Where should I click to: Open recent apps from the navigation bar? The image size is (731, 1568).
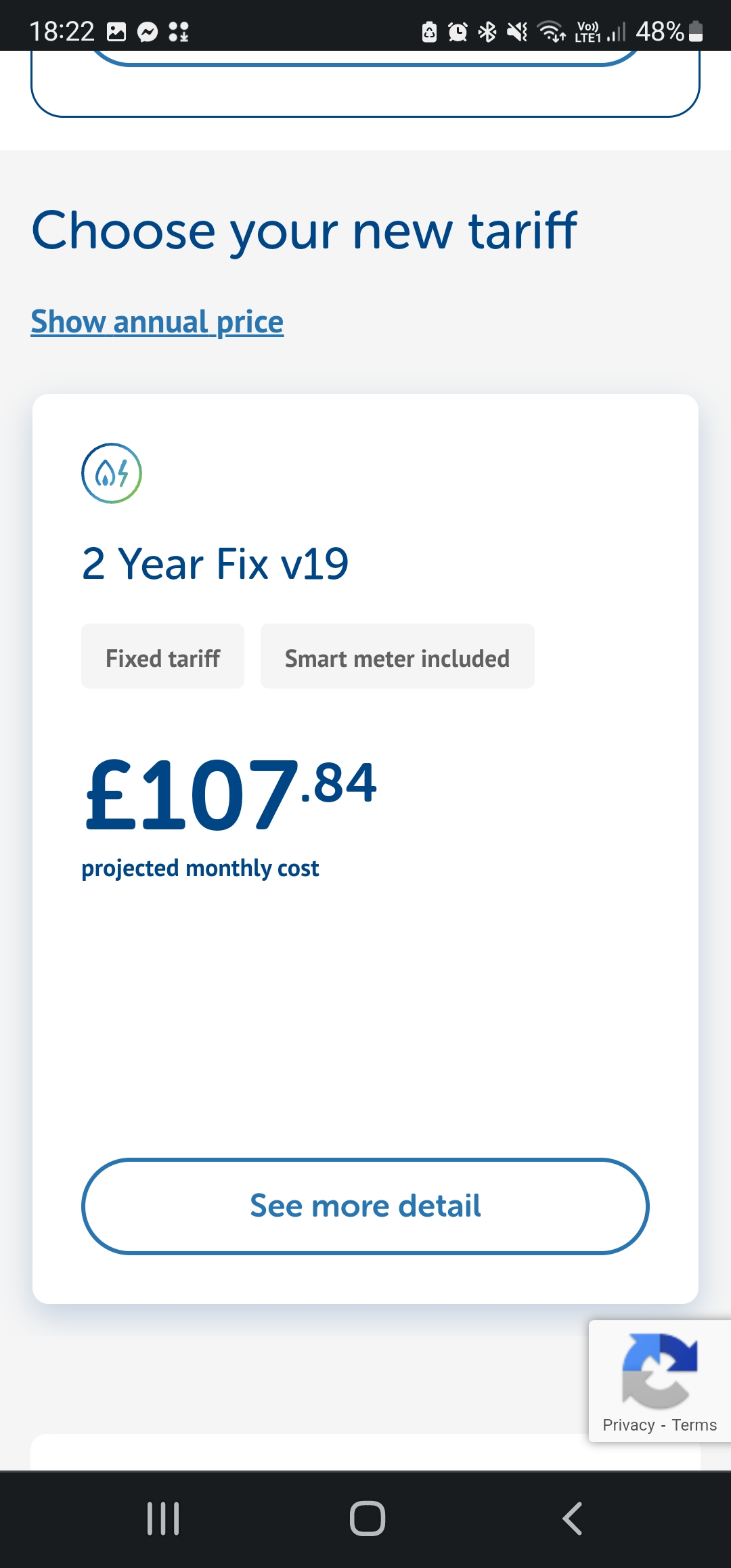coord(163,1518)
